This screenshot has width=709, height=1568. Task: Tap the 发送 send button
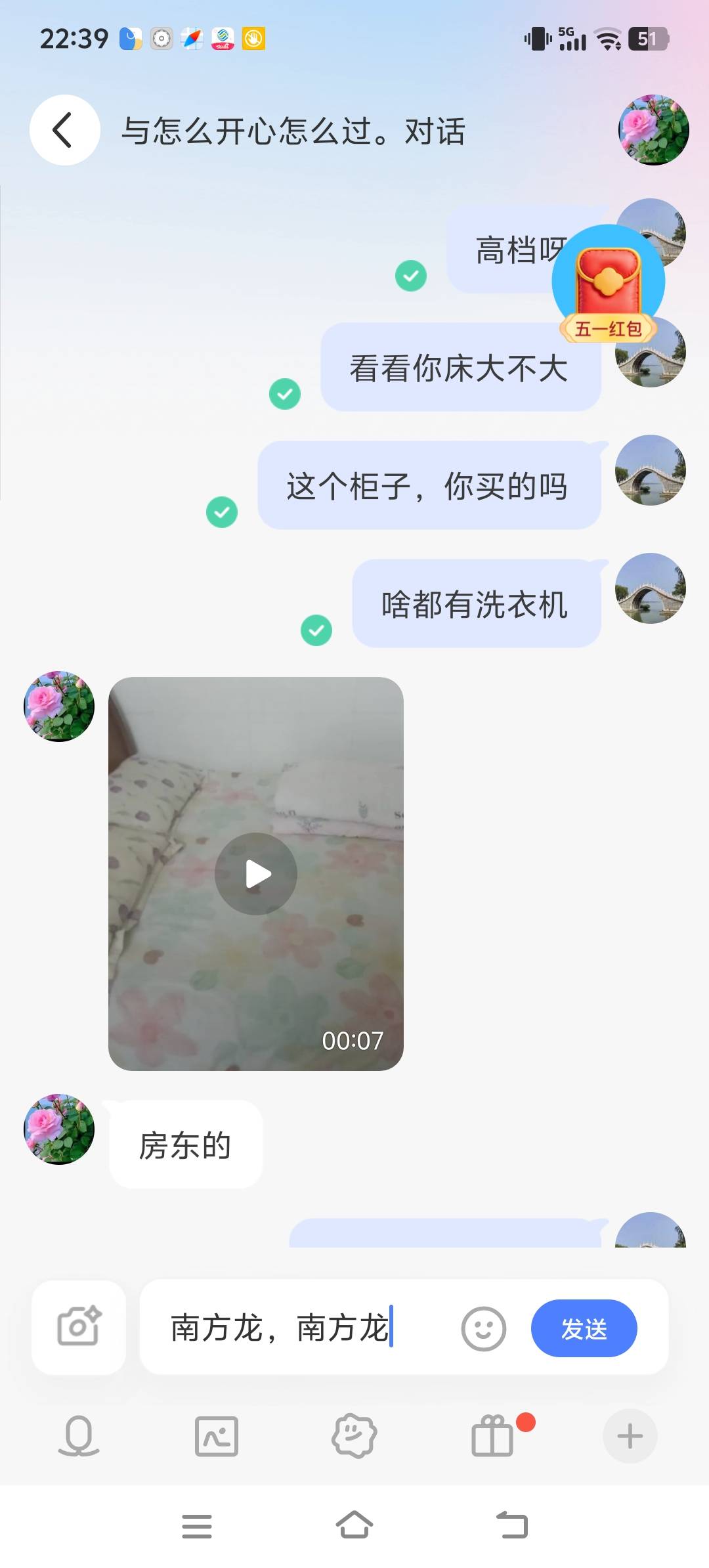pos(584,1328)
